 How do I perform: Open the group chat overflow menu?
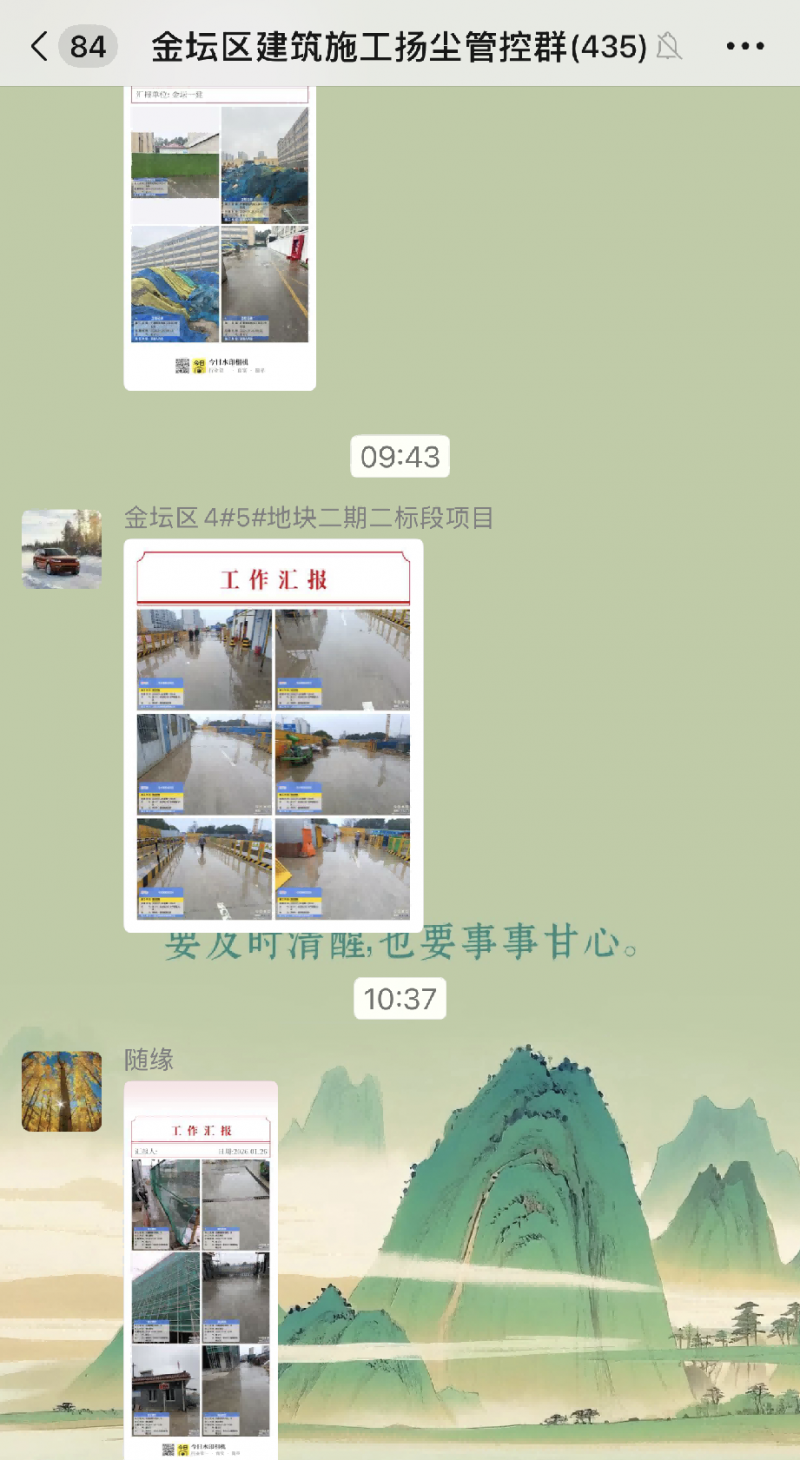744,46
